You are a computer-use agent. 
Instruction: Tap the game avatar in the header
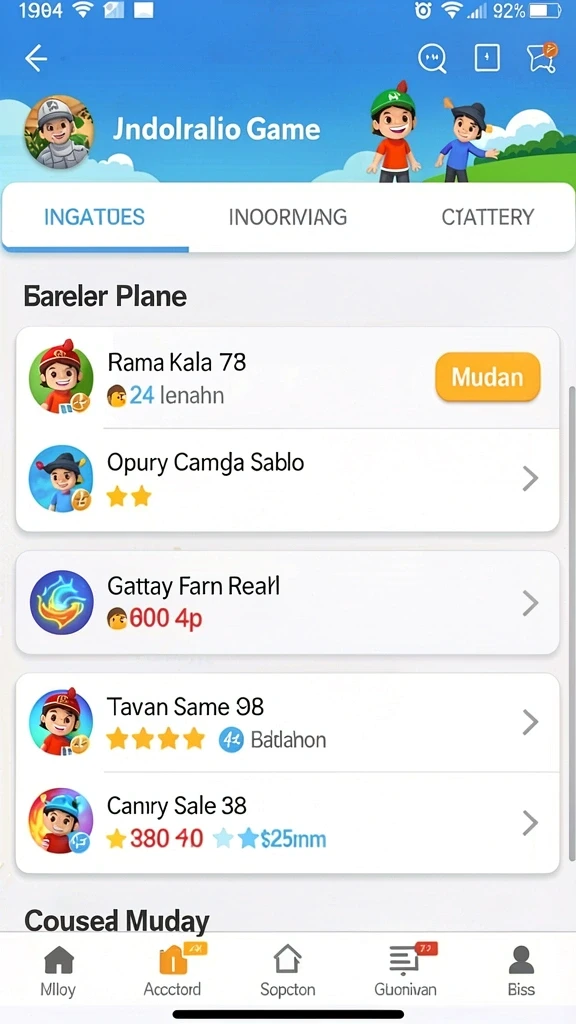tap(59, 133)
